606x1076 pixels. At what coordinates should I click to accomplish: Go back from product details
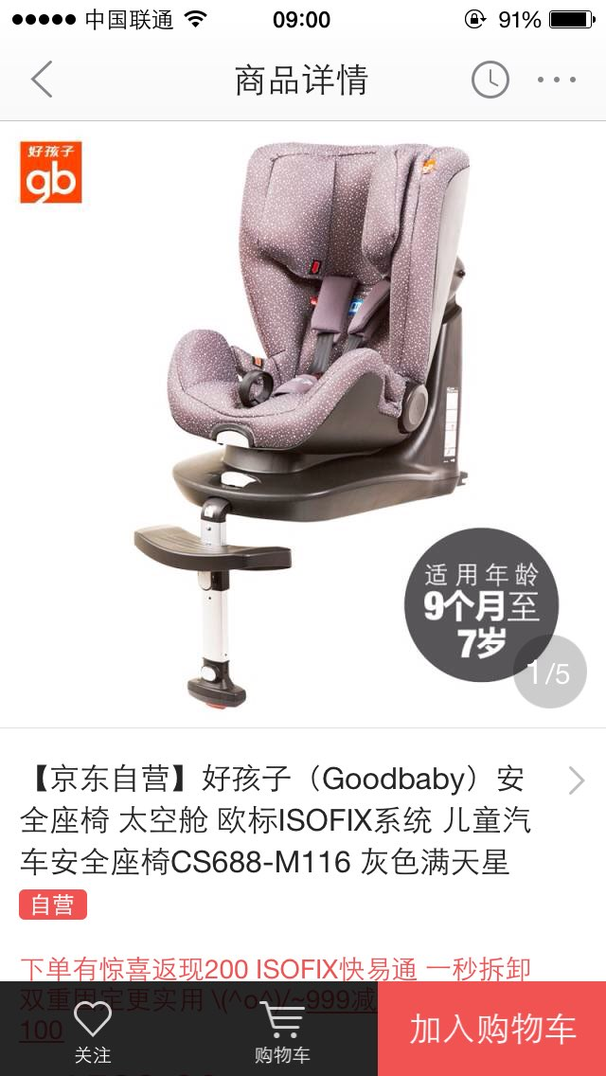pos(42,80)
